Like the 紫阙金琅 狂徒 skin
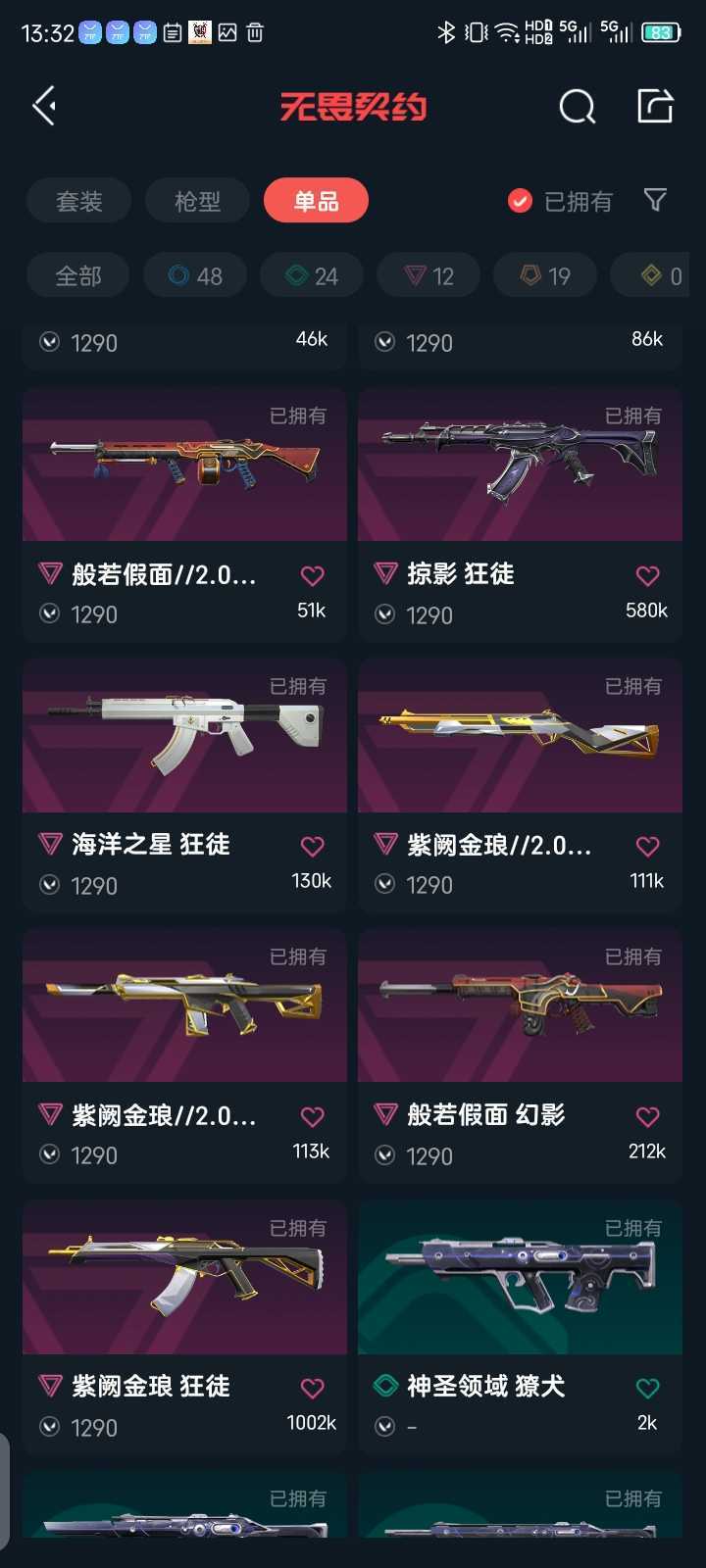Viewport: 706px width, 1568px height. point(312,1388)
